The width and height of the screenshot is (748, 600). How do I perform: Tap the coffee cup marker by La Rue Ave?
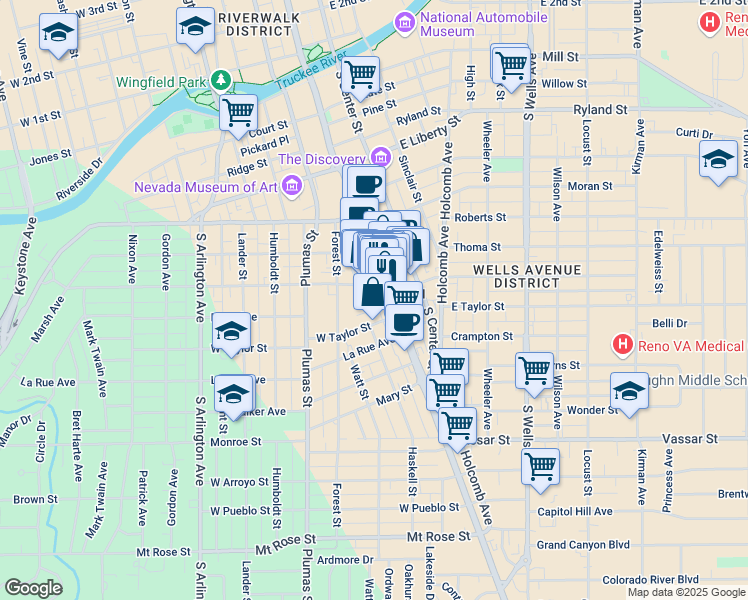click(x=405, y=325)
